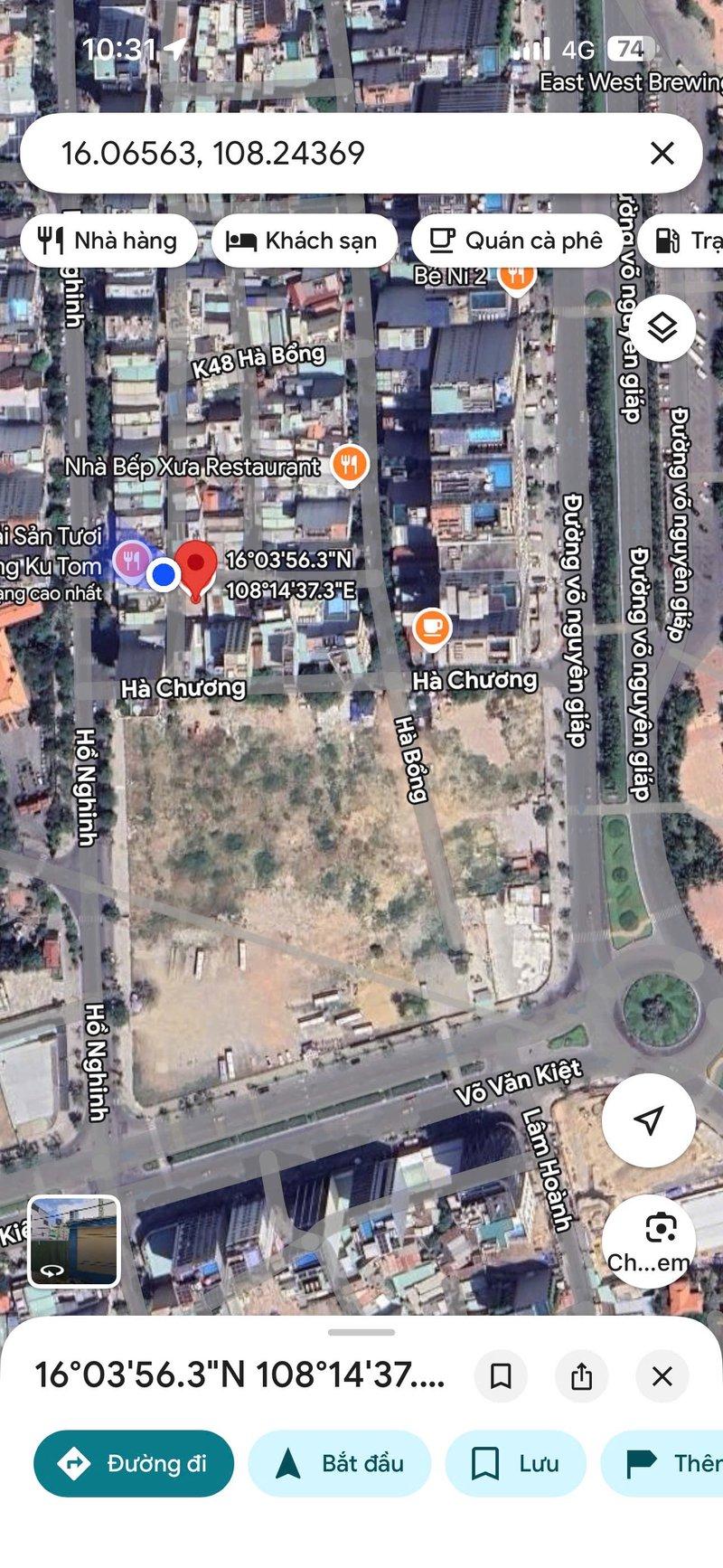Image resolution: width=723 pixels, height=1568 pixels.
Task: Select the coffee cup marker on Hà Bổng
Action: click(x=433, y=627)
